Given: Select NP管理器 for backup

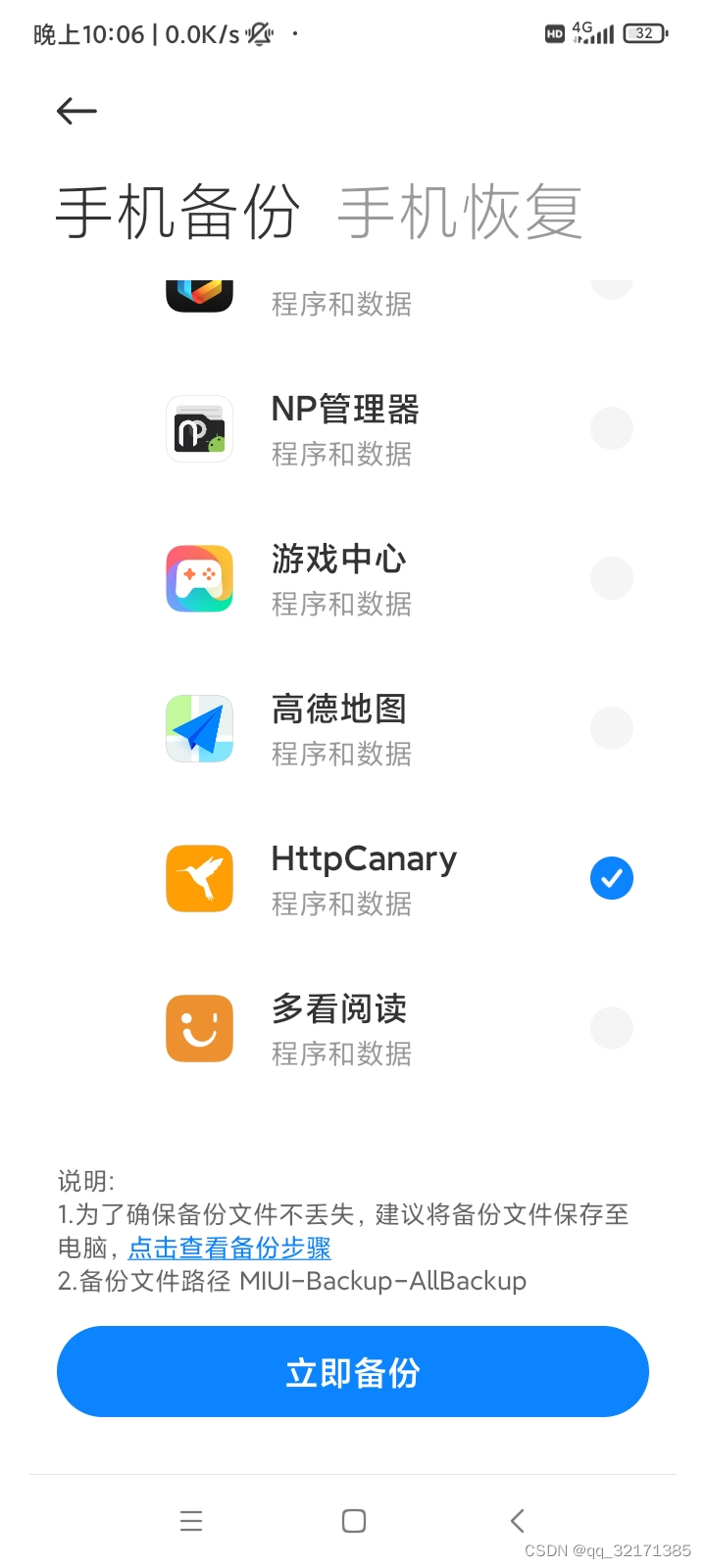Looking at the screenshot, I should point(611,429).
